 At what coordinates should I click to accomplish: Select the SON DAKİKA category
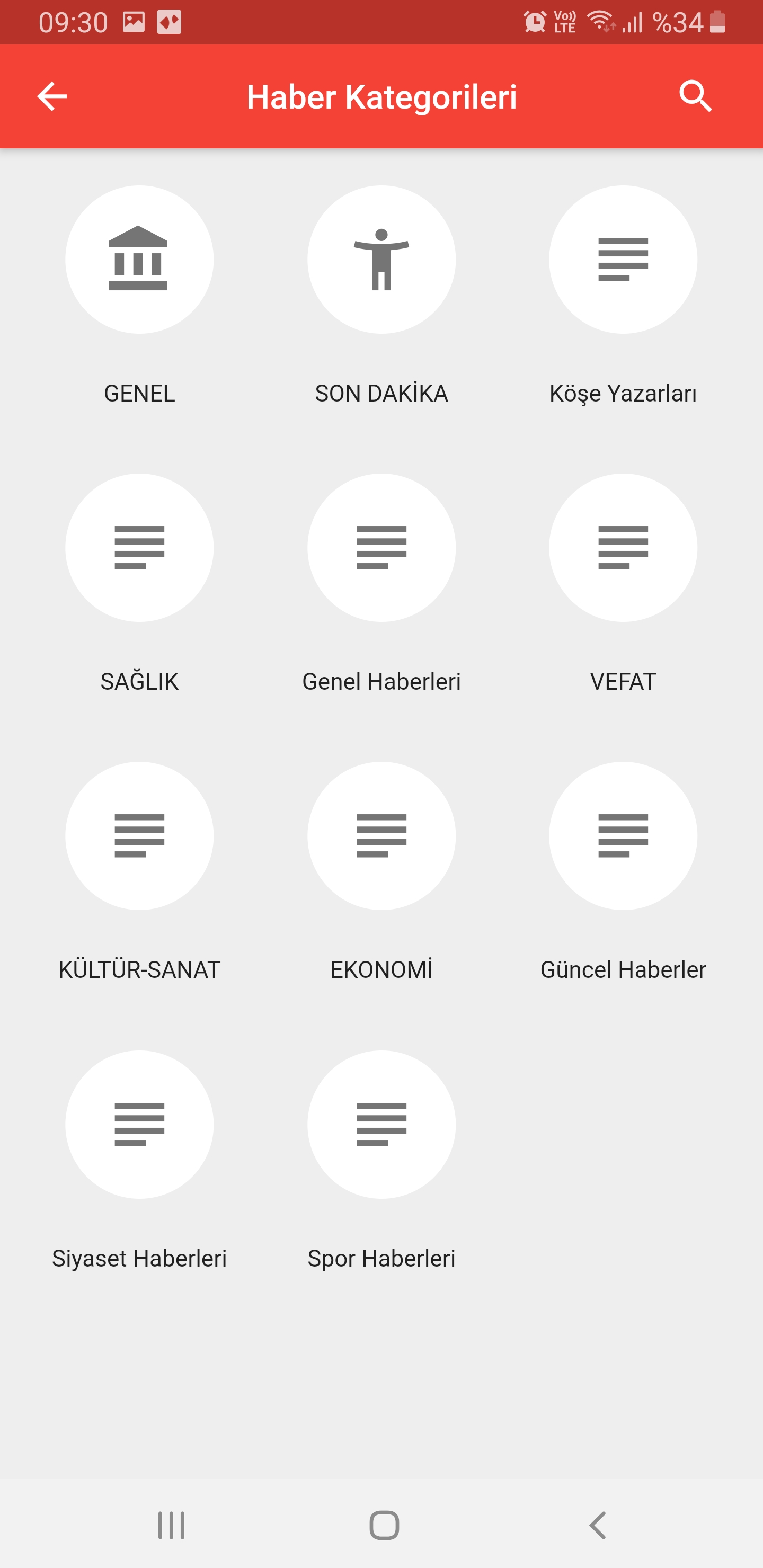381,260
